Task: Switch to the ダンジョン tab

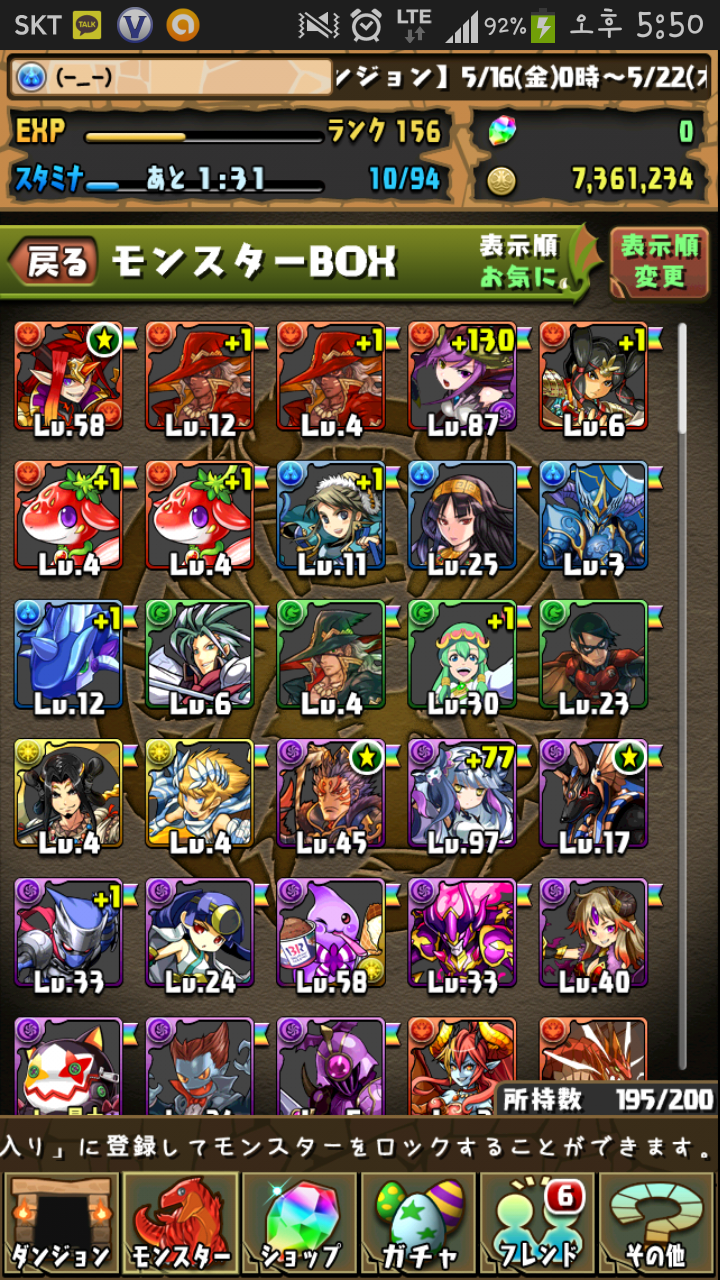Action: 61,1225
